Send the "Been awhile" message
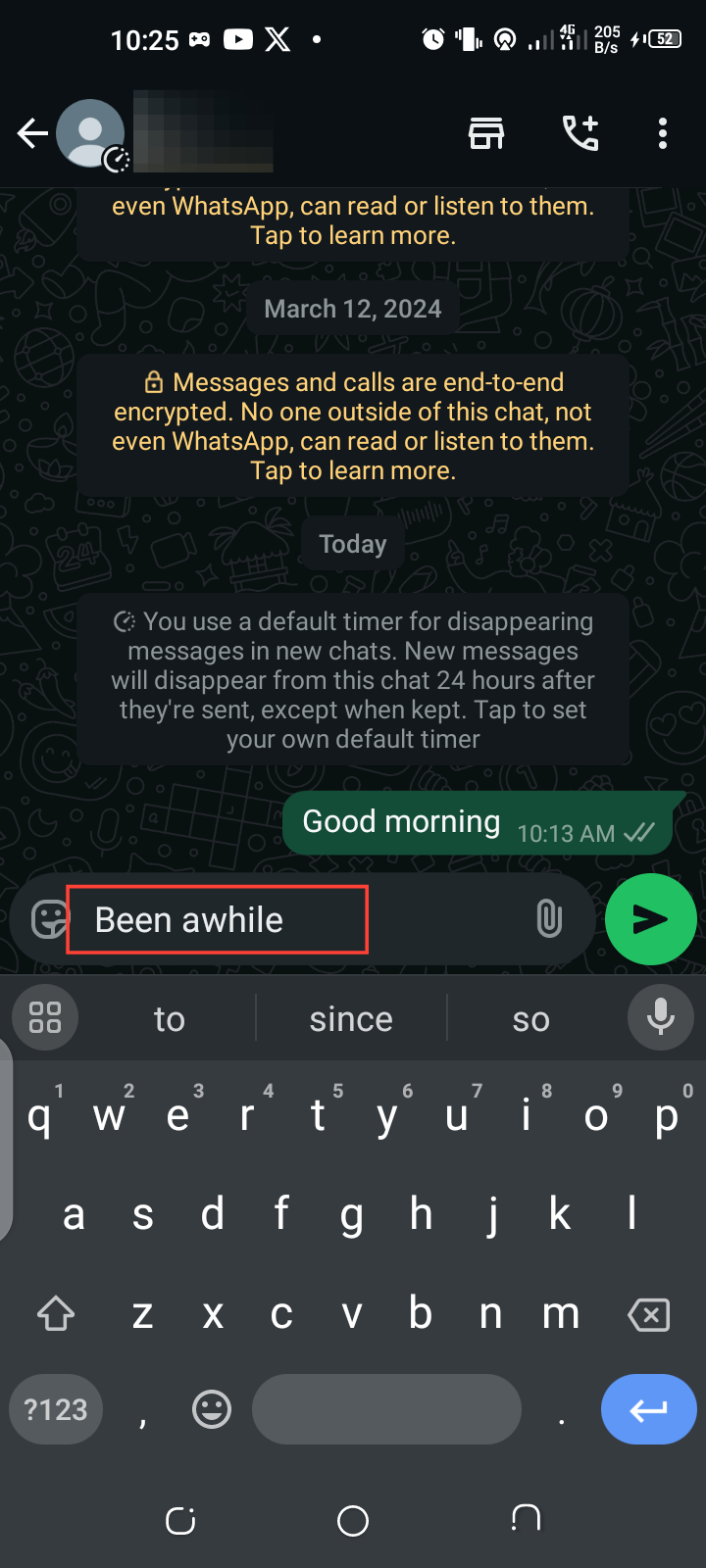Screen dimensions: 706x1568 650,919
